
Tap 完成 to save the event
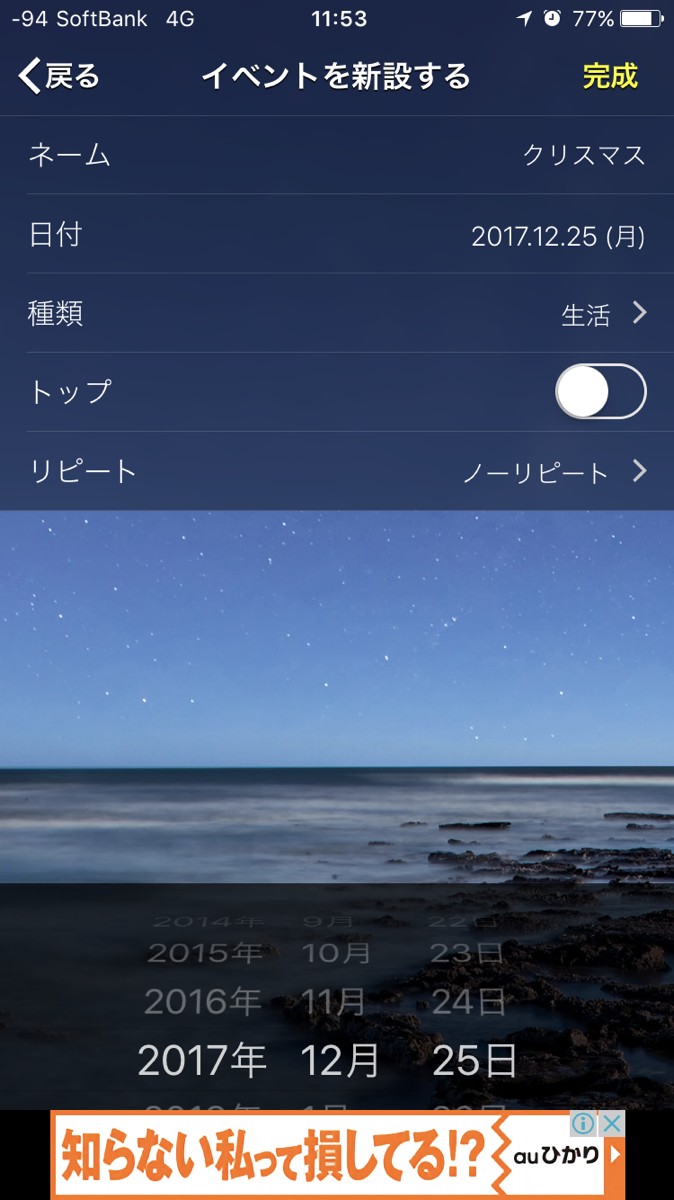coord(610,76)
